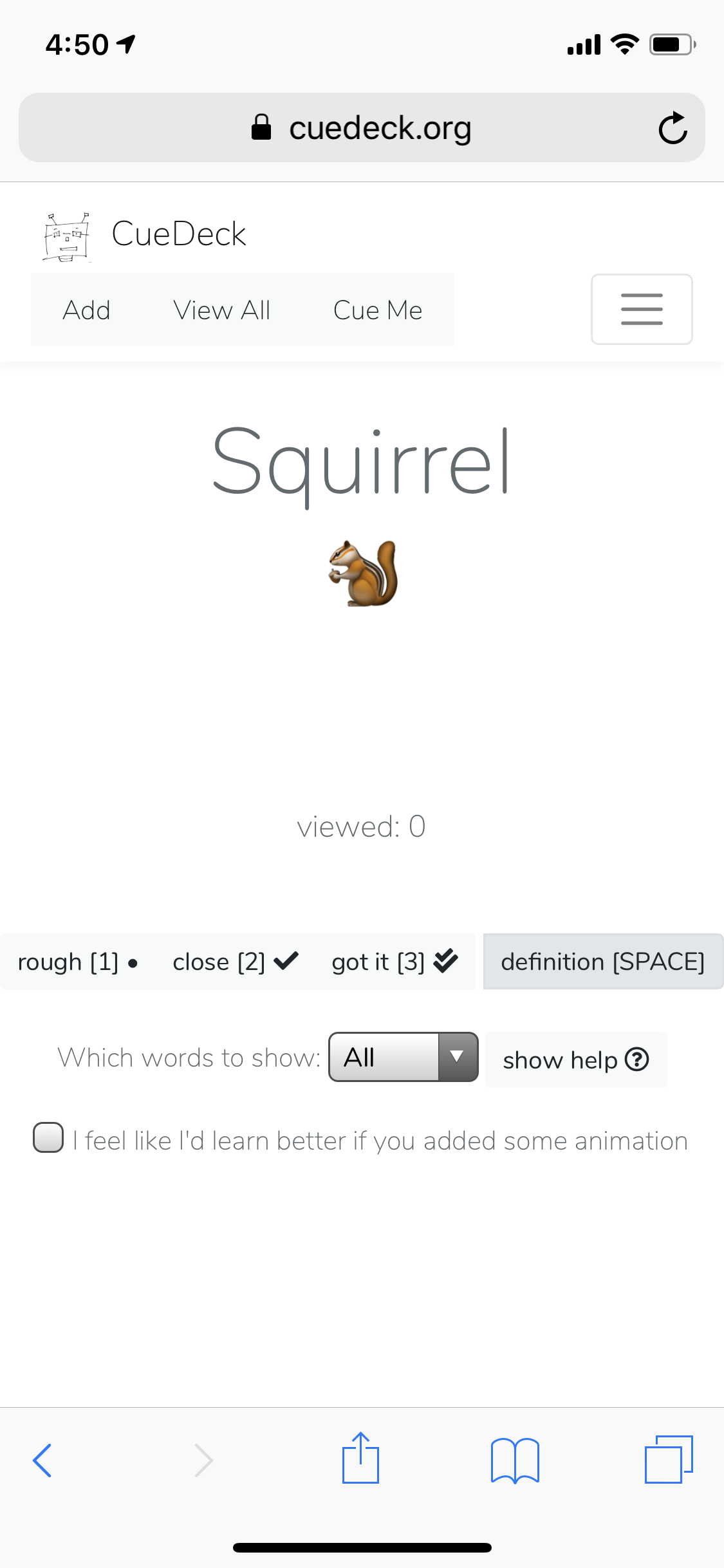The height and width of the screenshot is (1568, 724).
Task: Tap the tab switcher icon
Action: 668,1460
